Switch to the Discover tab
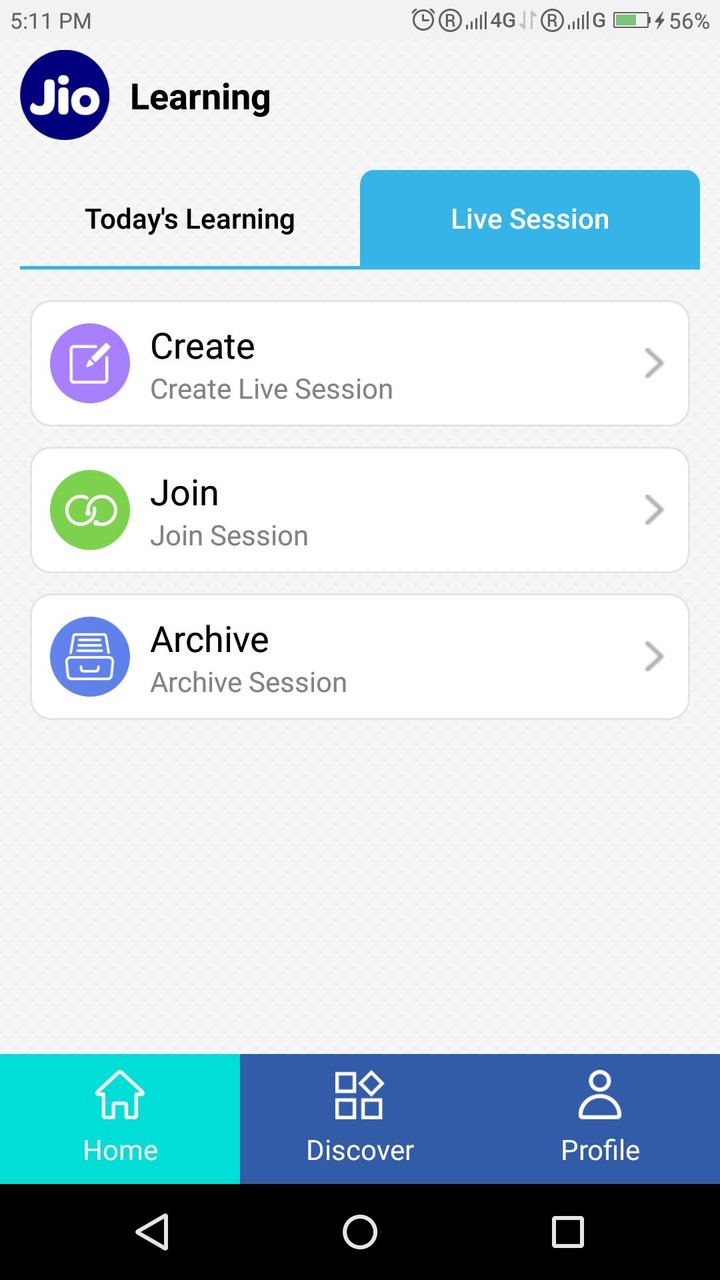 coord(360,1119)
